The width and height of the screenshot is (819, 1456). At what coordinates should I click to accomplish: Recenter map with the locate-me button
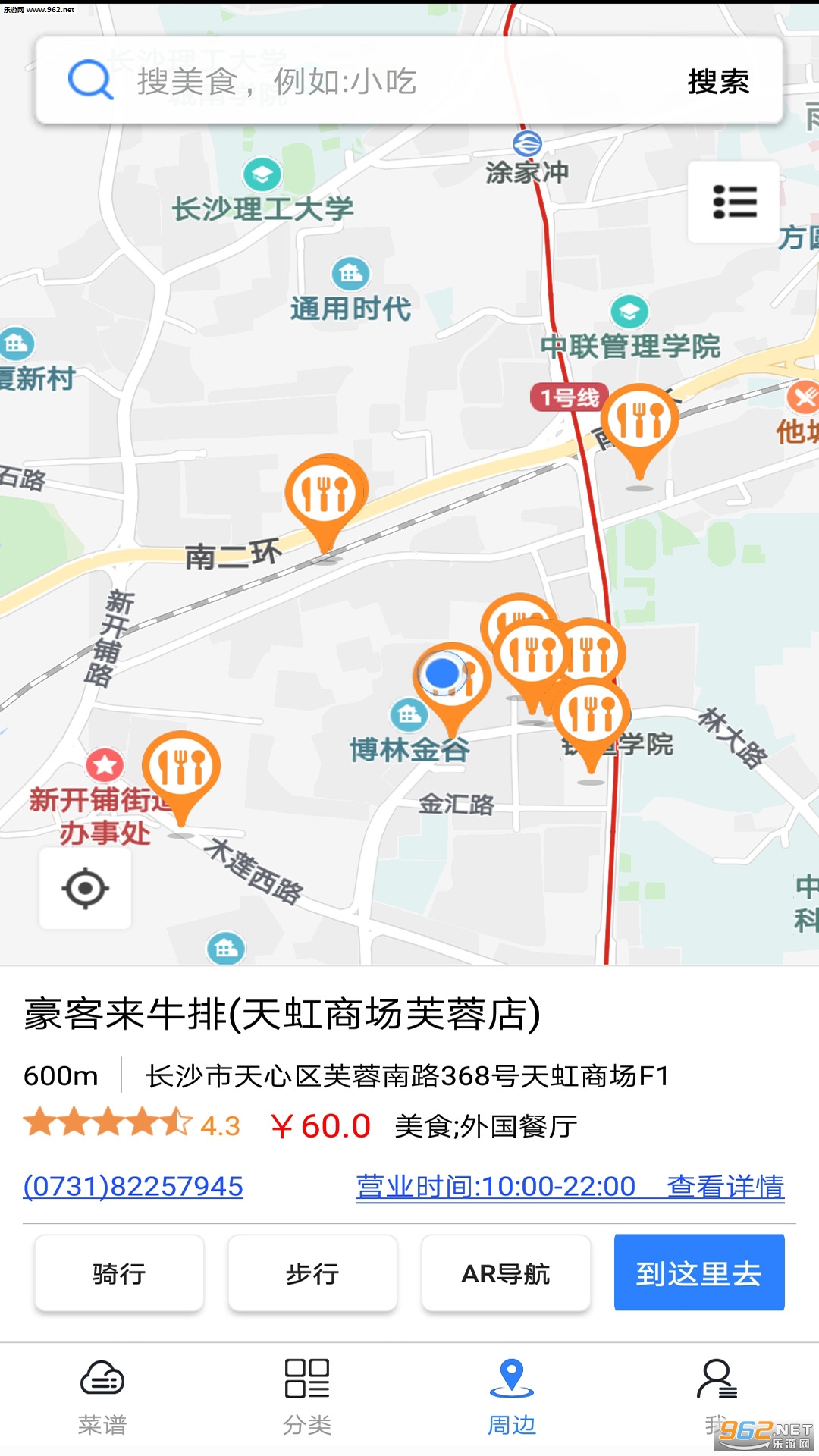coord(85,888)
